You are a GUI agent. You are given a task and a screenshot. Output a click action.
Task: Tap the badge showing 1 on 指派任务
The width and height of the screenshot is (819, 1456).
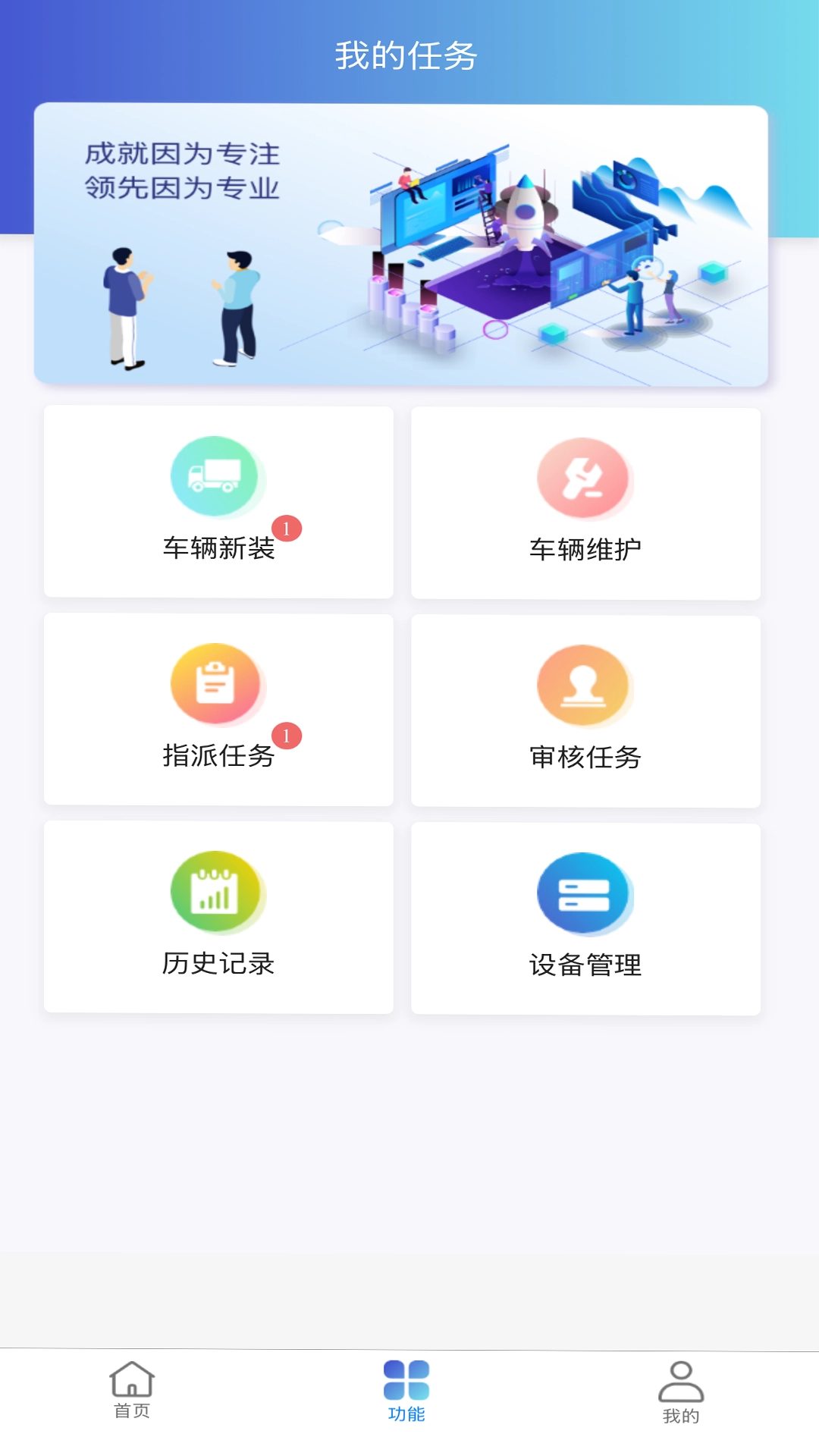(286, 734)
